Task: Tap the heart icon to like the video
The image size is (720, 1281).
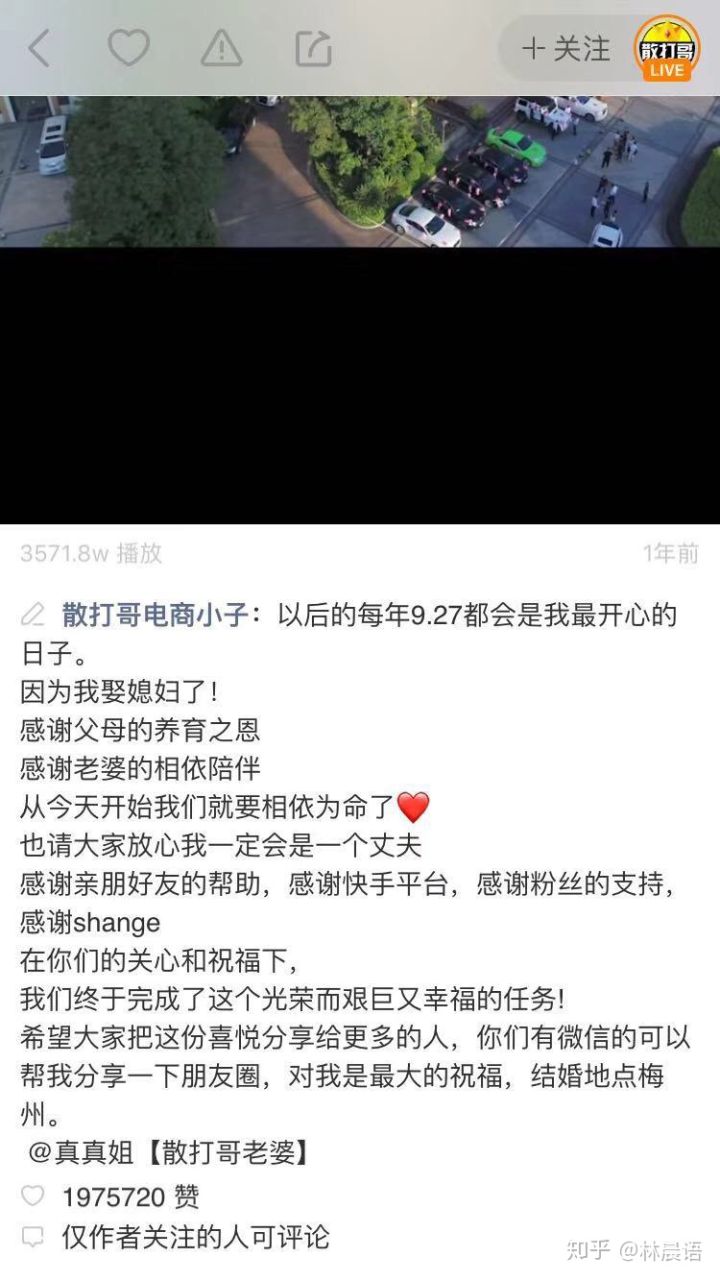Action: [130, 47]
